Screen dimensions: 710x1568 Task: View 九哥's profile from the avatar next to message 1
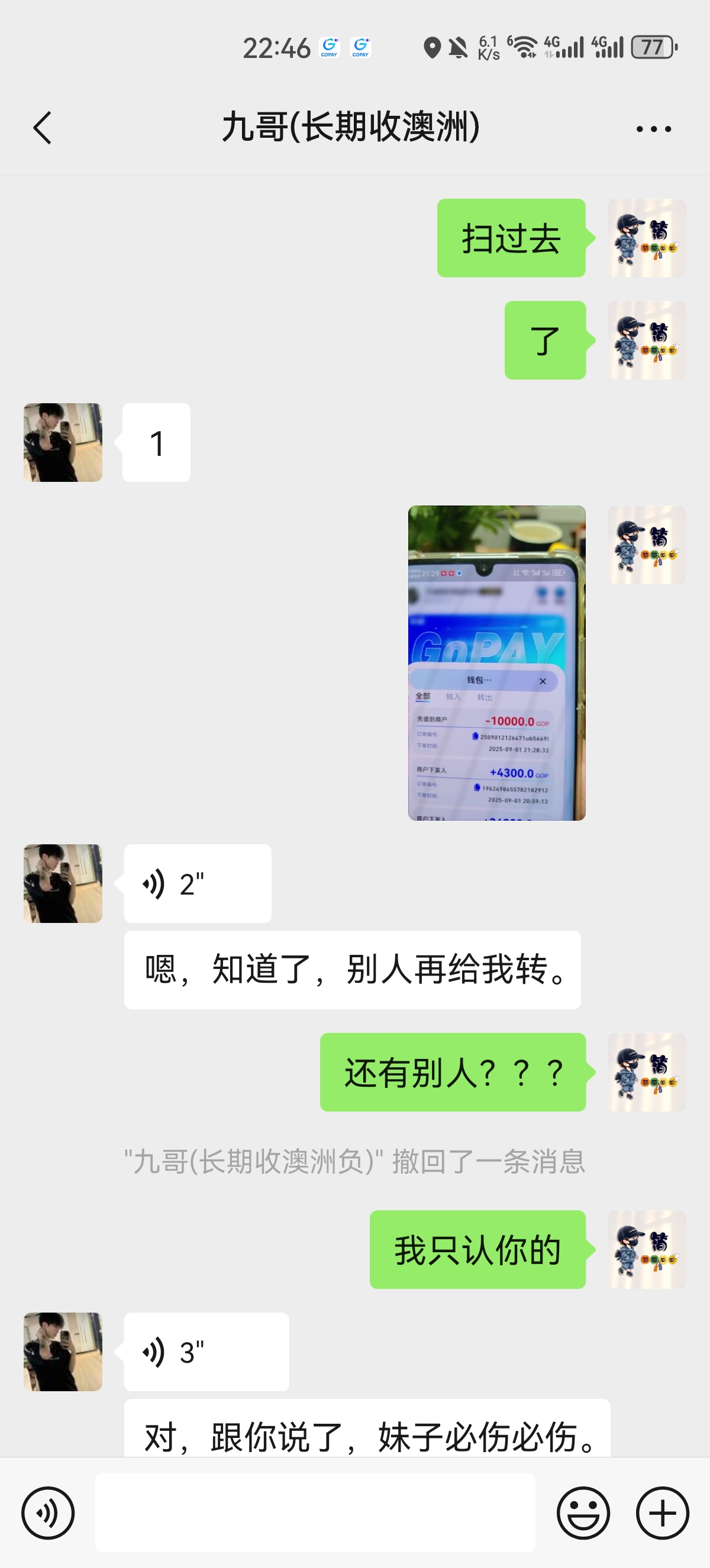(x=63, y=442)
